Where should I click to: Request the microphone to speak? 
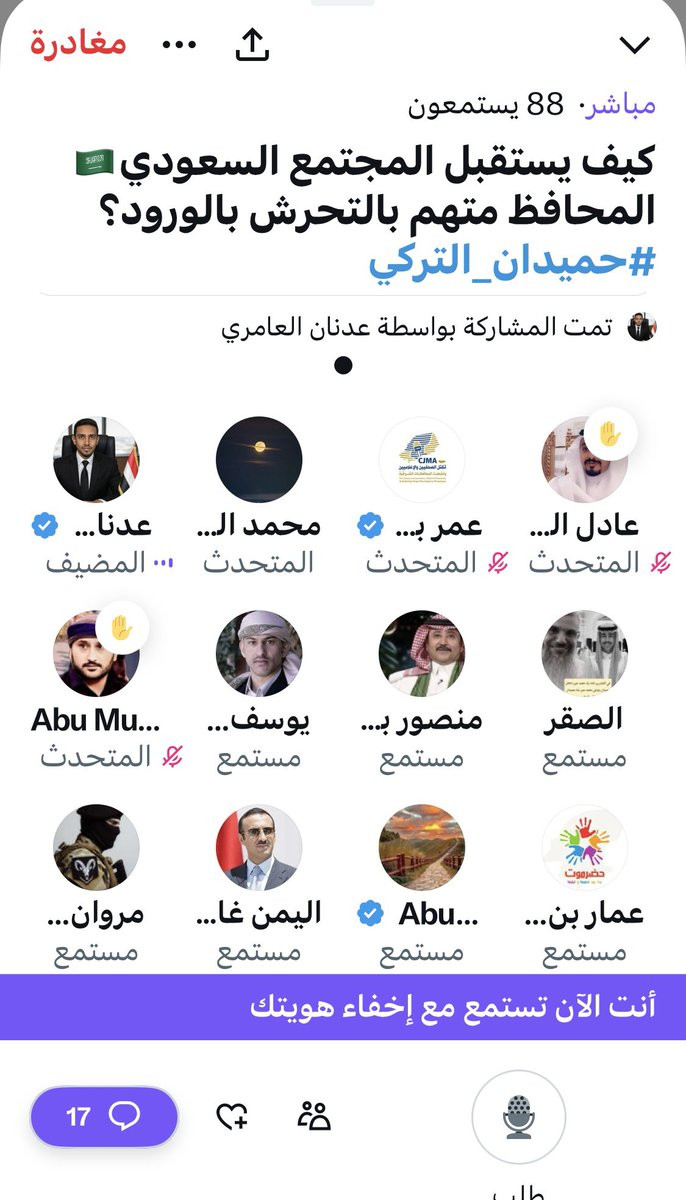[x=518, y=1116]
